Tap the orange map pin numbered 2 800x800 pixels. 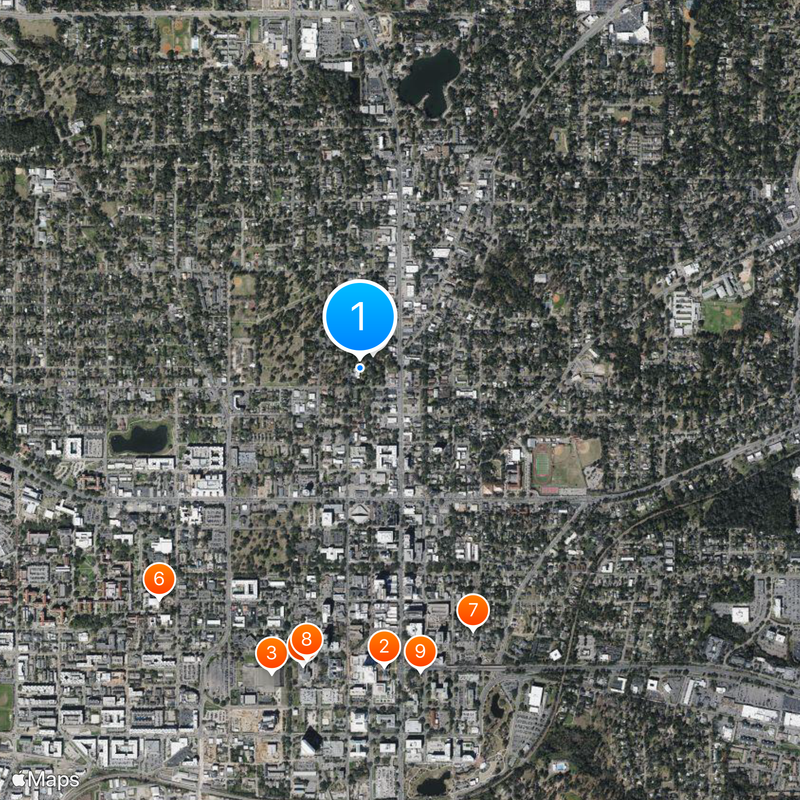click(x=384, y=648)
